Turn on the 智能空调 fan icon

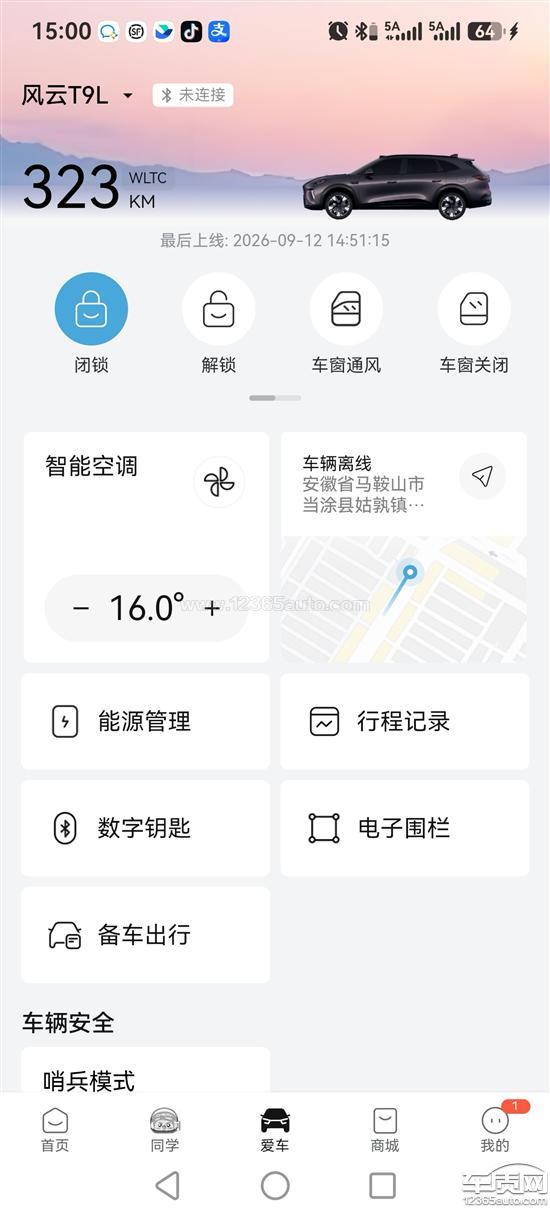[218, 482]
